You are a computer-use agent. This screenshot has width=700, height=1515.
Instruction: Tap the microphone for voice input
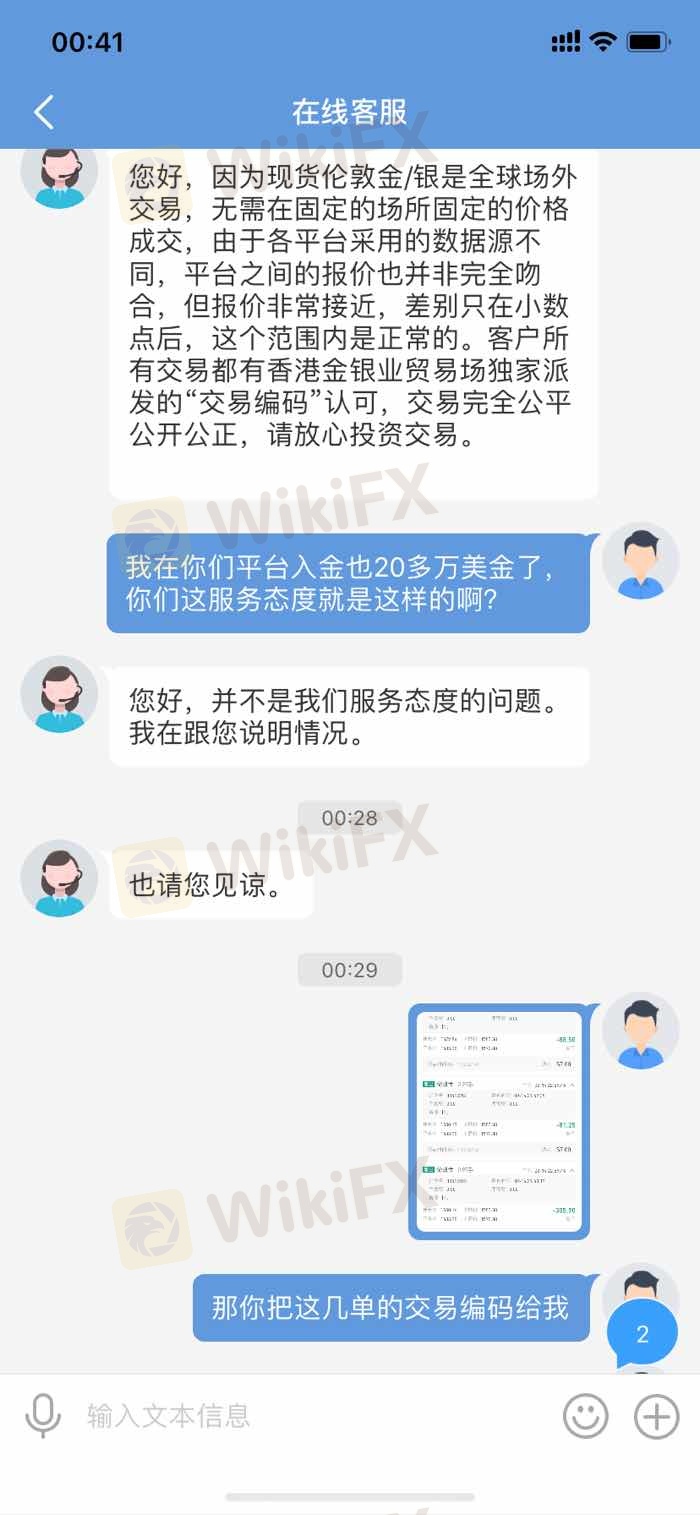[x=42, y=1415]
